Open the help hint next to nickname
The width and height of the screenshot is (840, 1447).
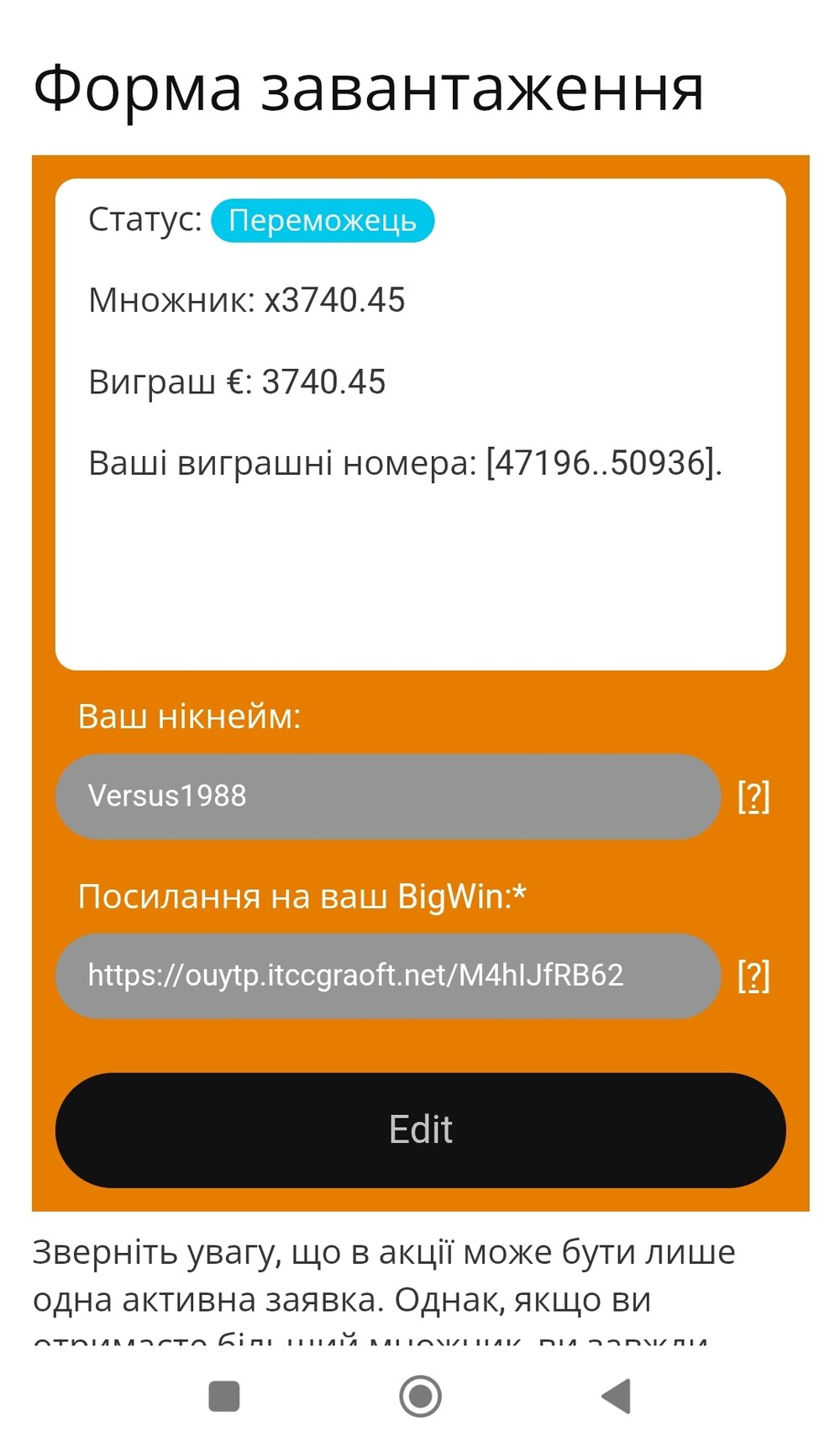(x=753, y=797)
